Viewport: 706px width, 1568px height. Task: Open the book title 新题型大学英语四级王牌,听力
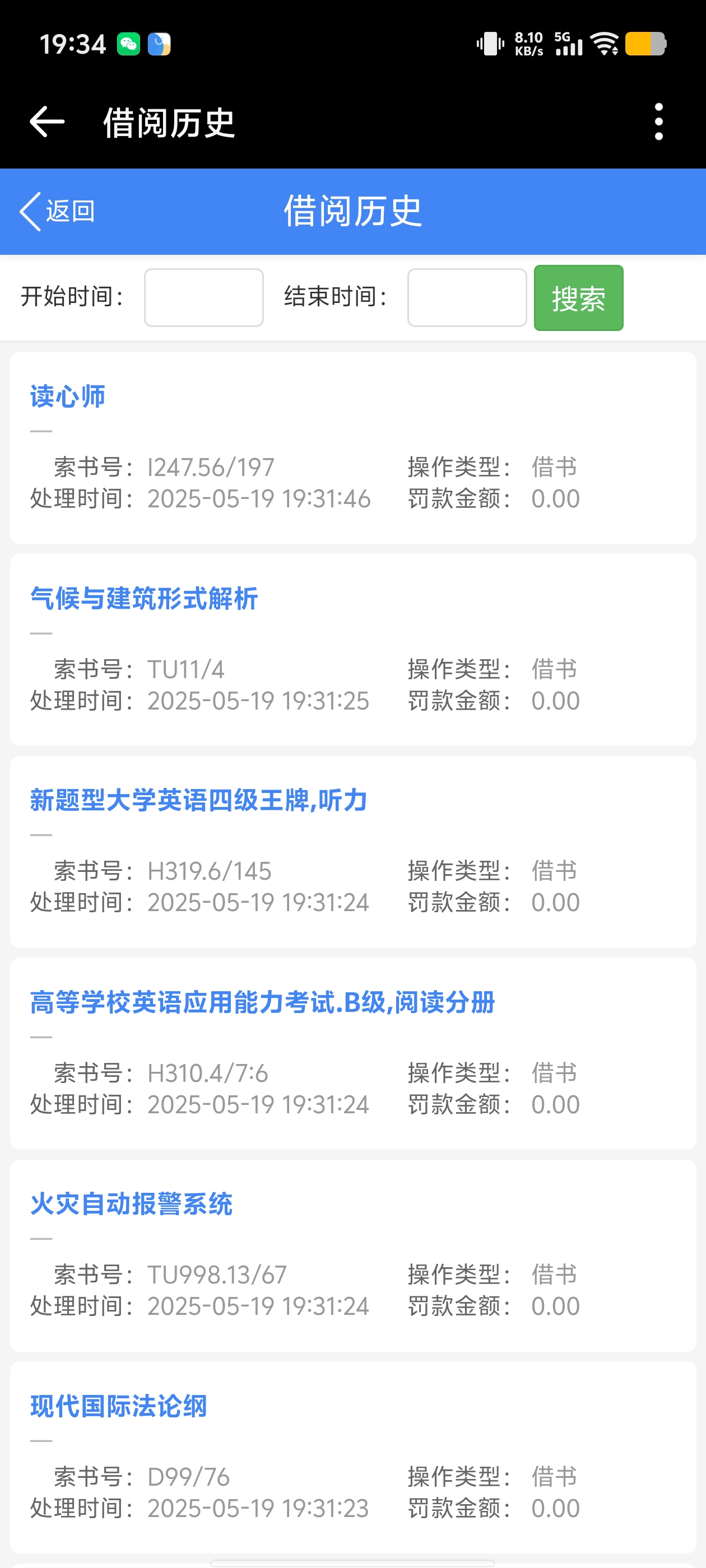tap(198, 800)
